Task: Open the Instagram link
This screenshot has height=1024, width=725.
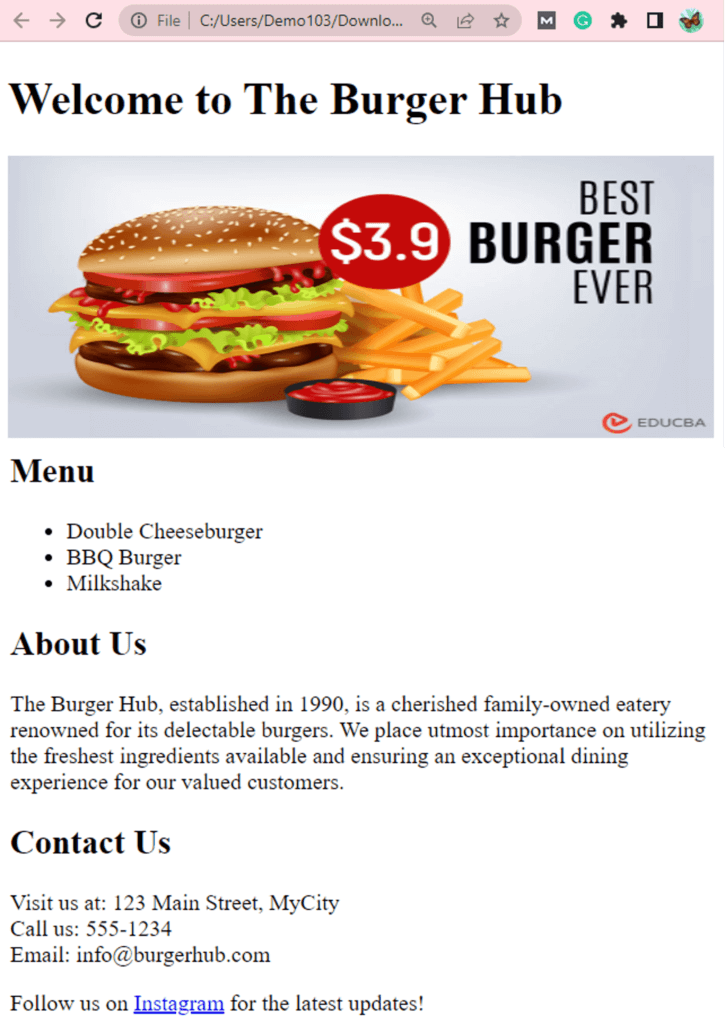Action: tap(179, 1003)
